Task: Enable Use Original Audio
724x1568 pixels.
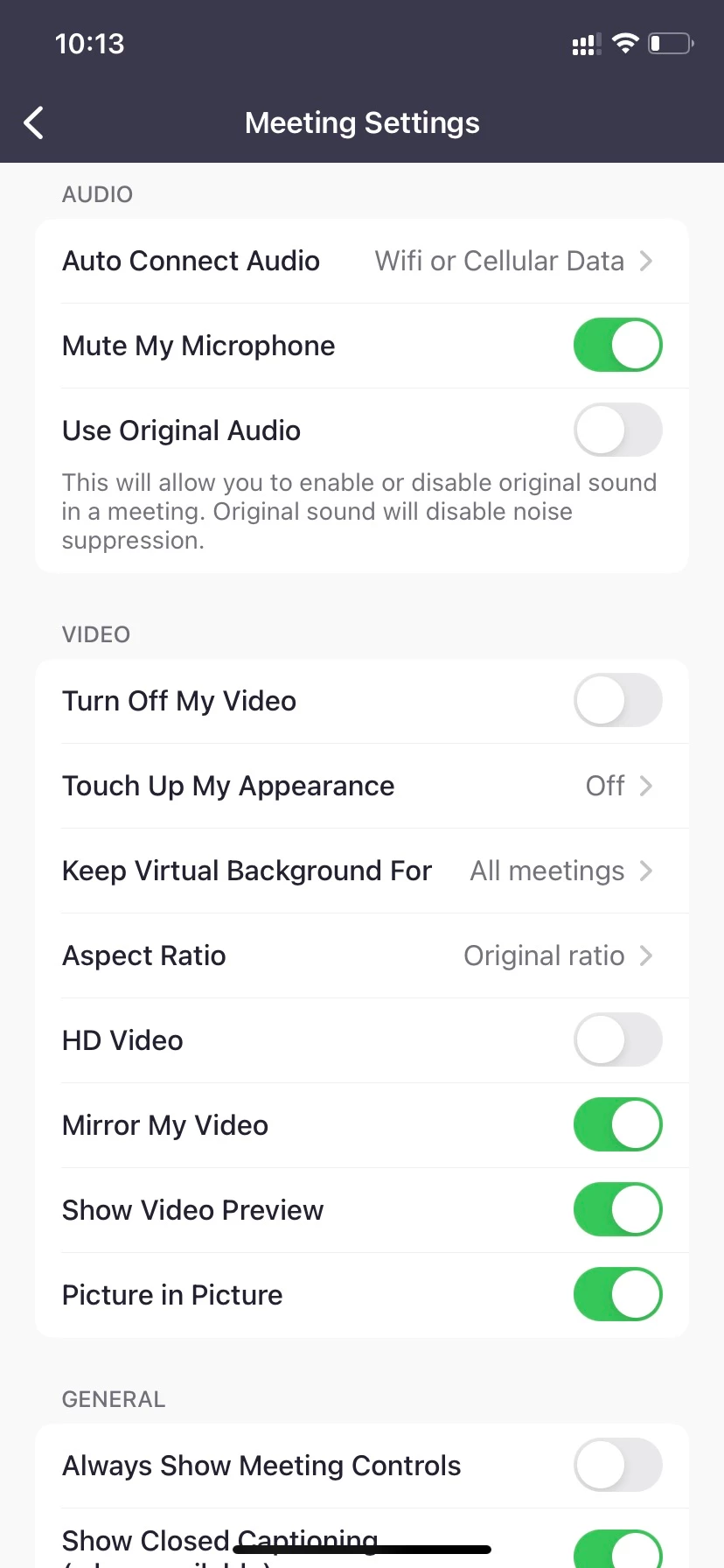Action: click(617, 430)
